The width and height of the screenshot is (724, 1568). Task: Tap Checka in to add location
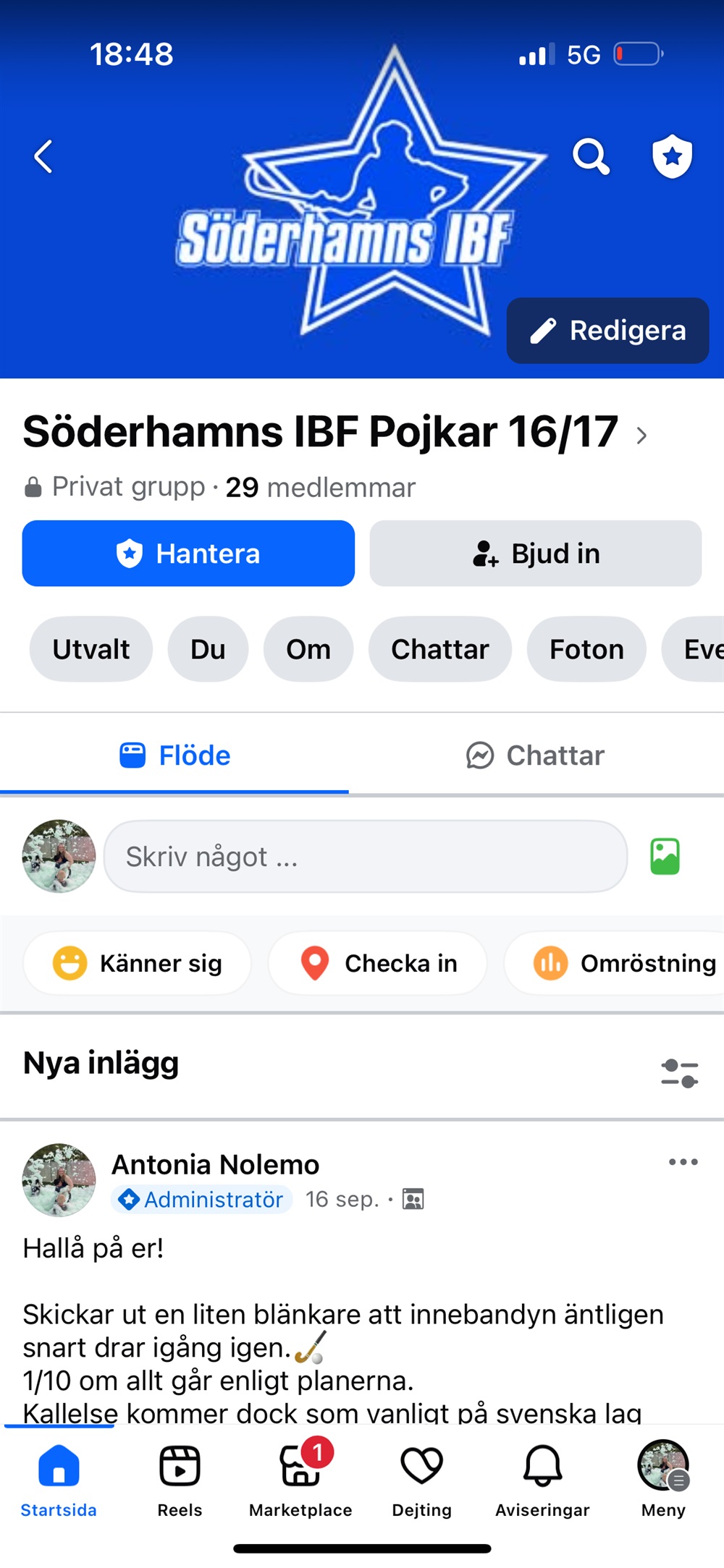point(378,964)
